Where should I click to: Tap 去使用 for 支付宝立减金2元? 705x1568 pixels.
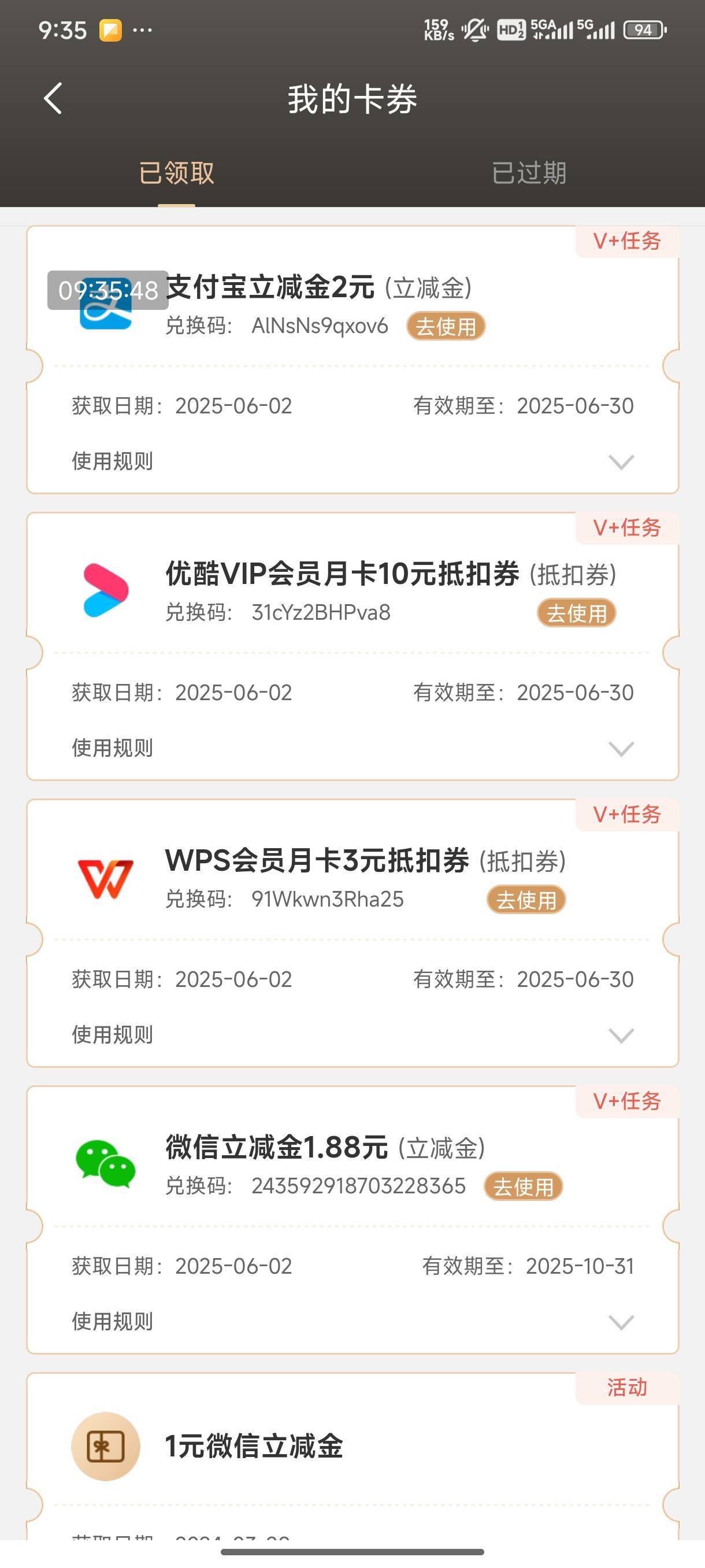(446, 326)
